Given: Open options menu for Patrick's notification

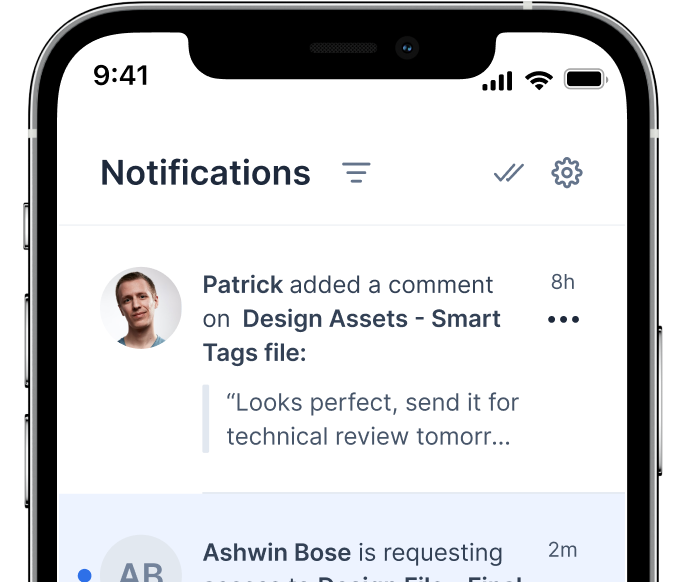Looking at the screenshot, I should (x=563, y=320).
